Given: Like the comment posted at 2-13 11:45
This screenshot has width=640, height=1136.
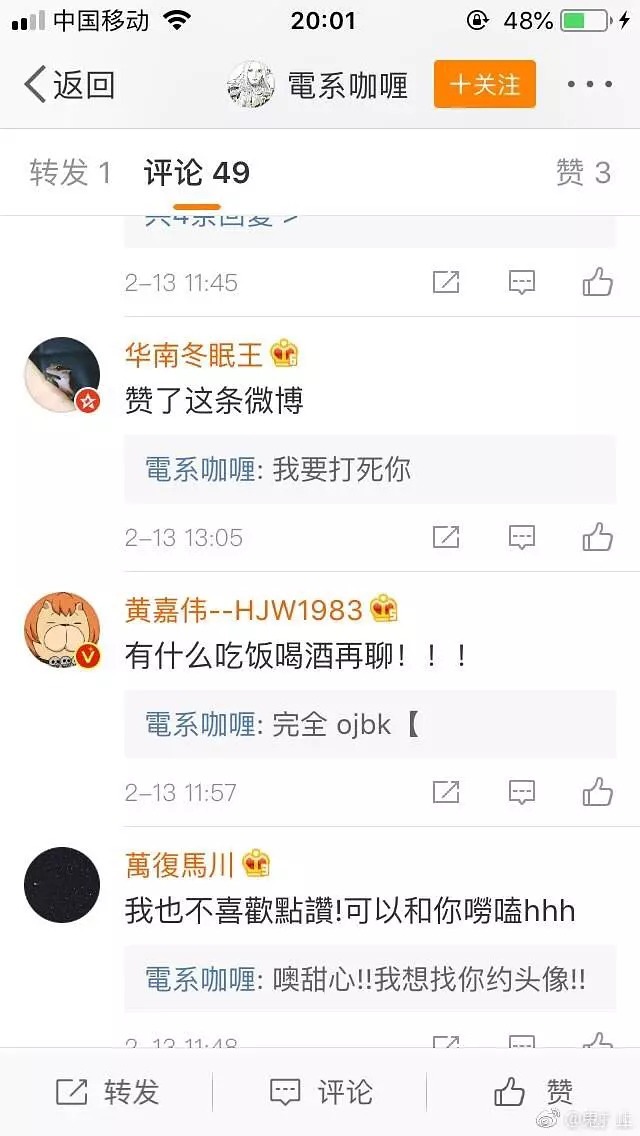Looking at the screenshot, I should tap(597, 282).
